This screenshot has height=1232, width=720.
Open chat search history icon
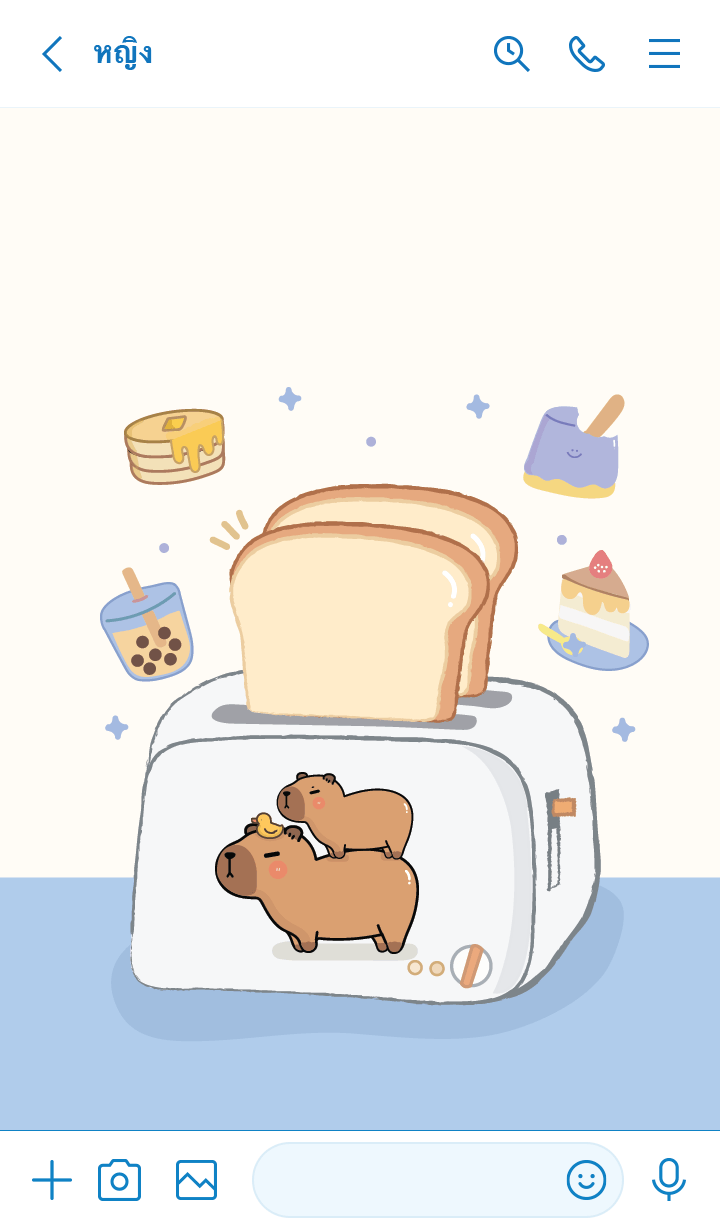pyautogui.click(x=510, y=54)
